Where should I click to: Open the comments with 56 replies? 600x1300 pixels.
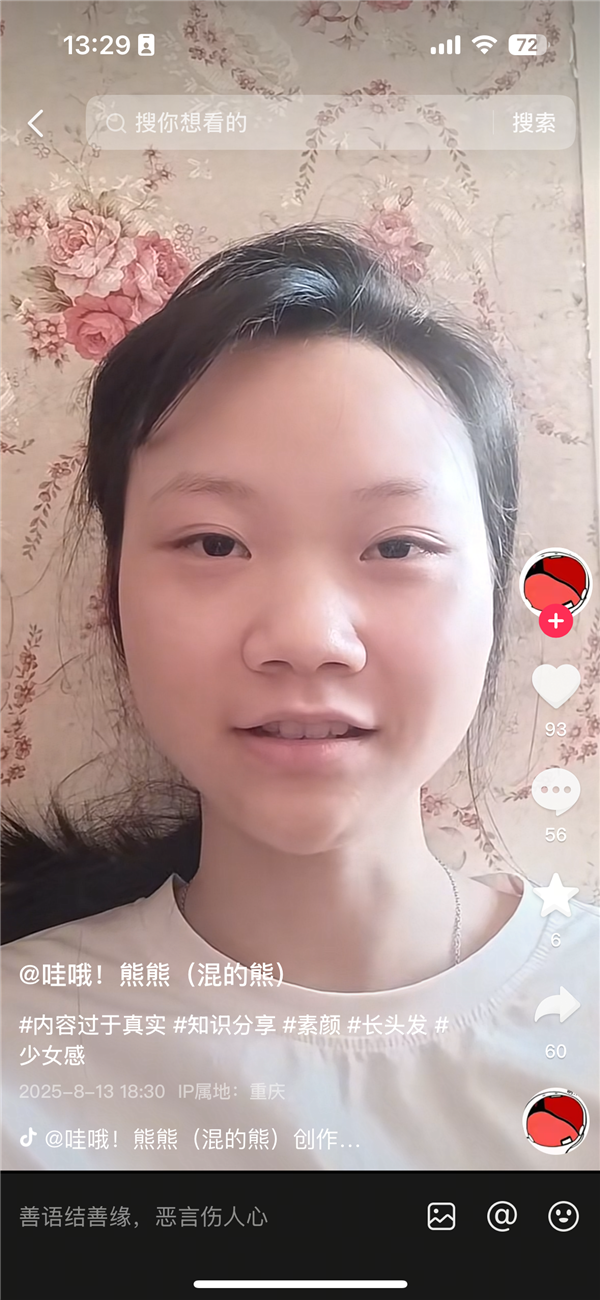pos(556,792)
